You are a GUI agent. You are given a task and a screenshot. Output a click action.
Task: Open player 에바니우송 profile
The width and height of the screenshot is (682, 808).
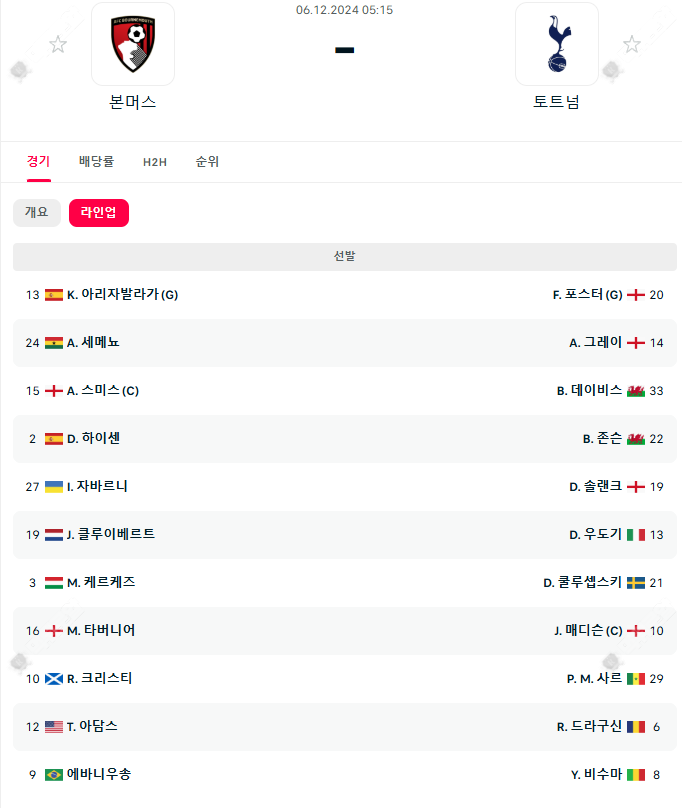(x=98, y=775)
